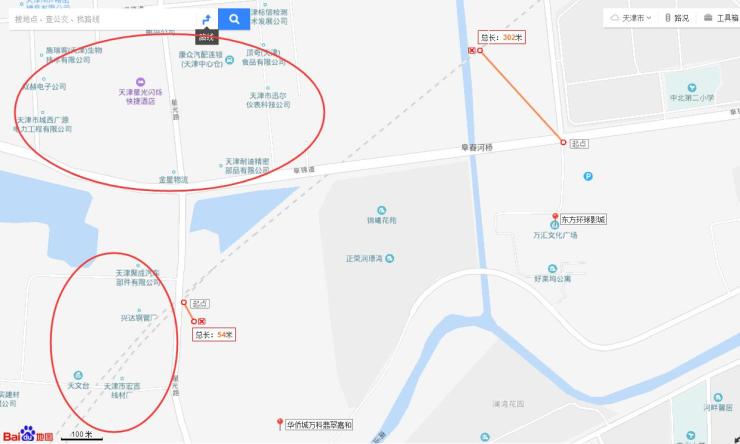
Task: Toggle the 路况 traffic layer
Action: [675, 17]
